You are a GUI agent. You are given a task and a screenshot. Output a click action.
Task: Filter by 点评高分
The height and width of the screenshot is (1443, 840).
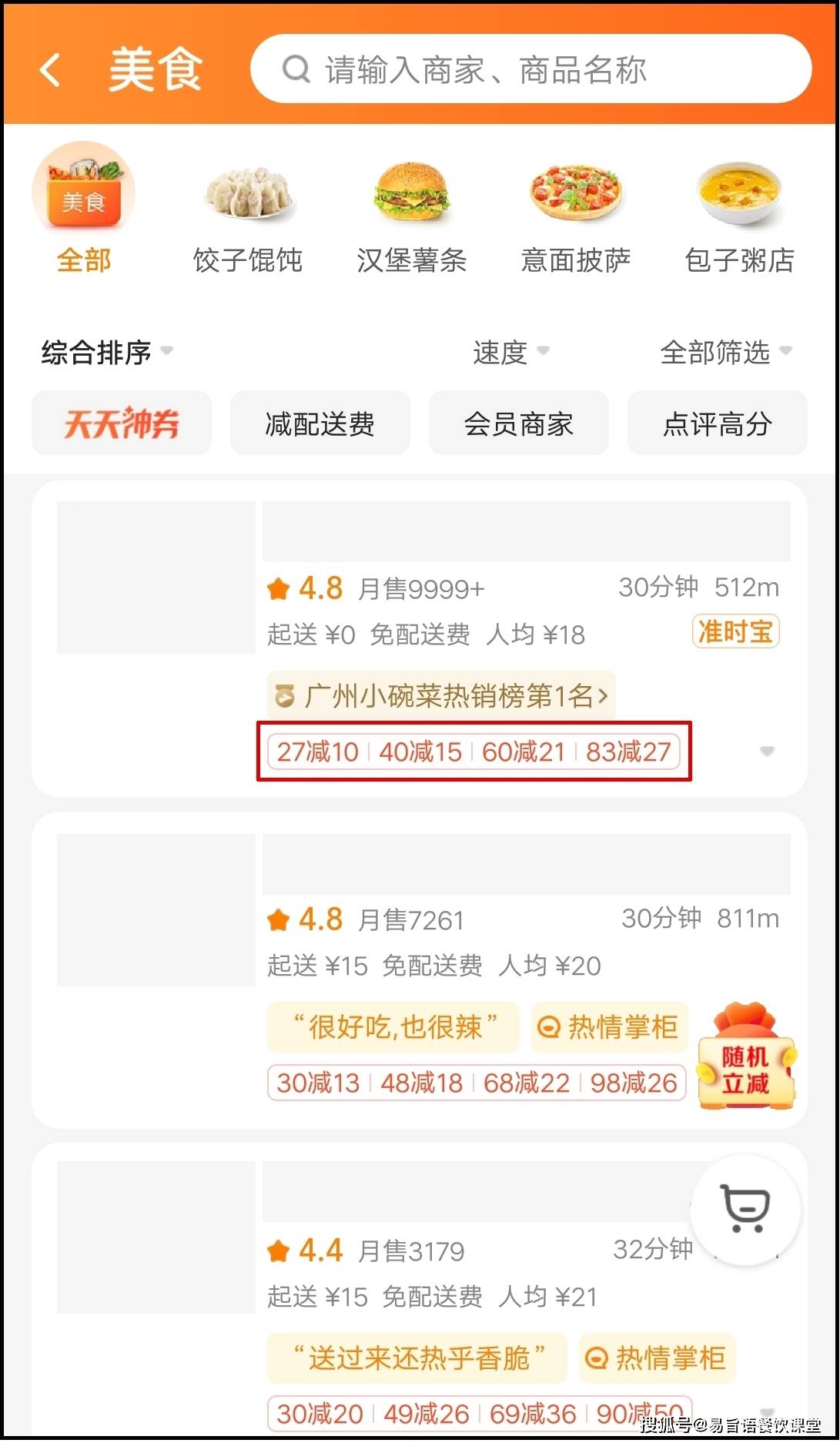pos(718,424)
